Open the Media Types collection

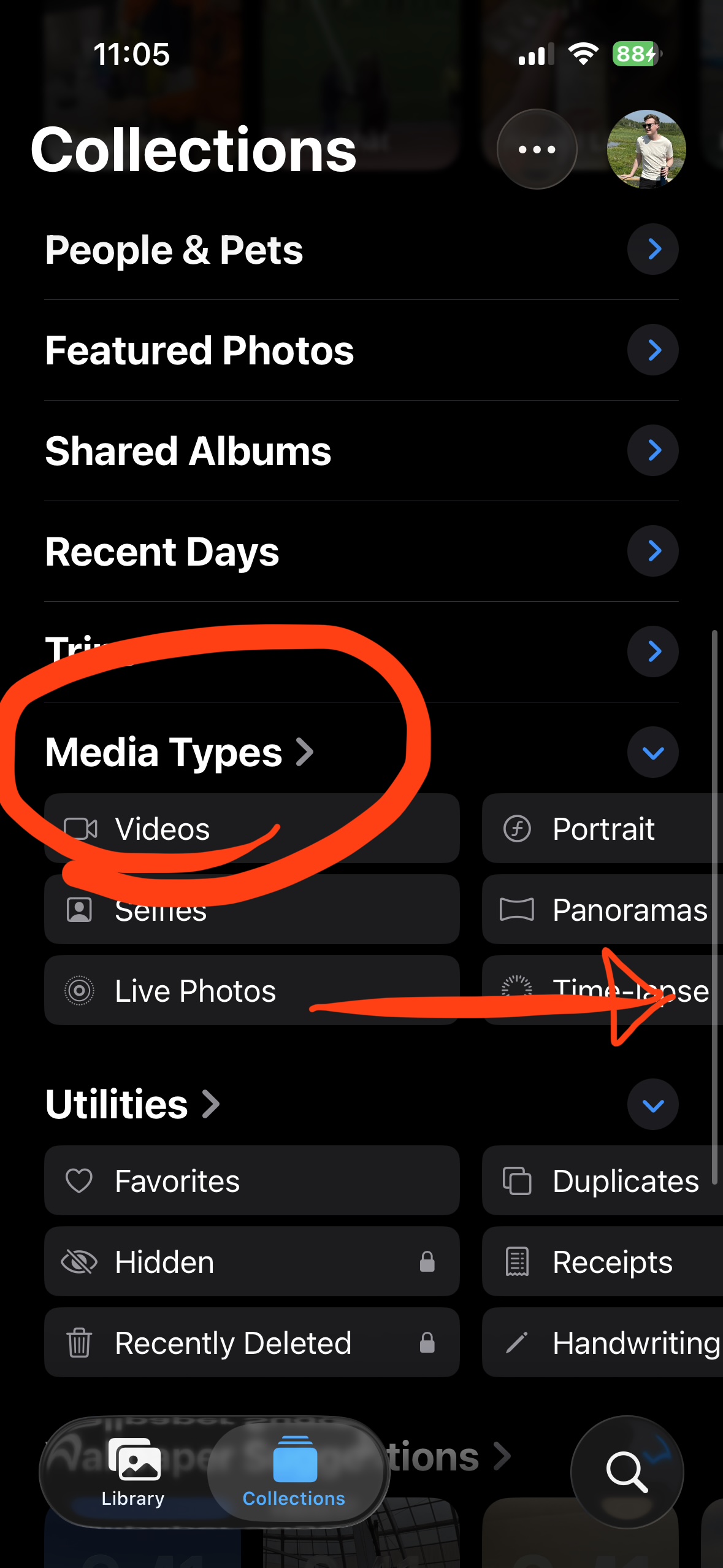[x=179, y=752]
